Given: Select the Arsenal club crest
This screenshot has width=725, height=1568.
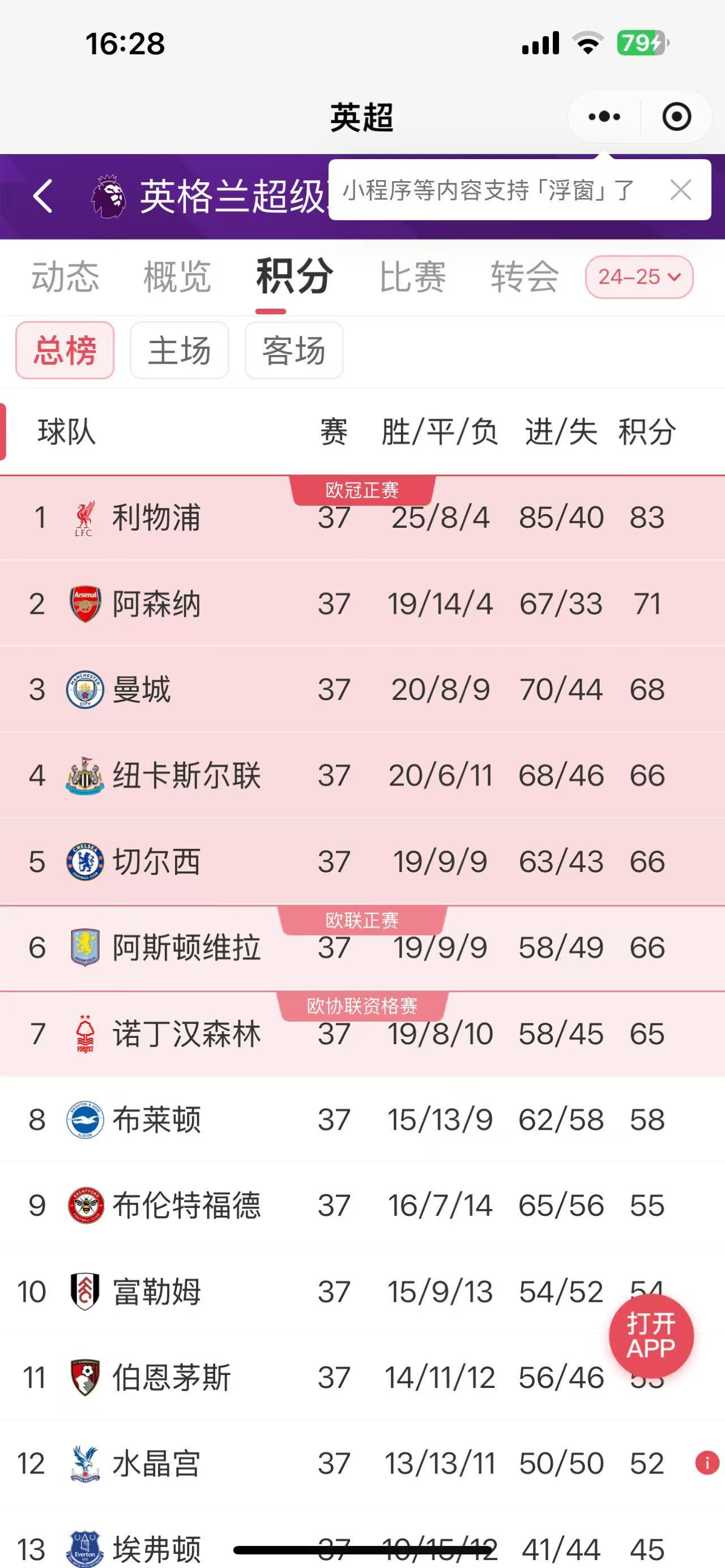Looking at the screenshot, I should pos(86,603).
